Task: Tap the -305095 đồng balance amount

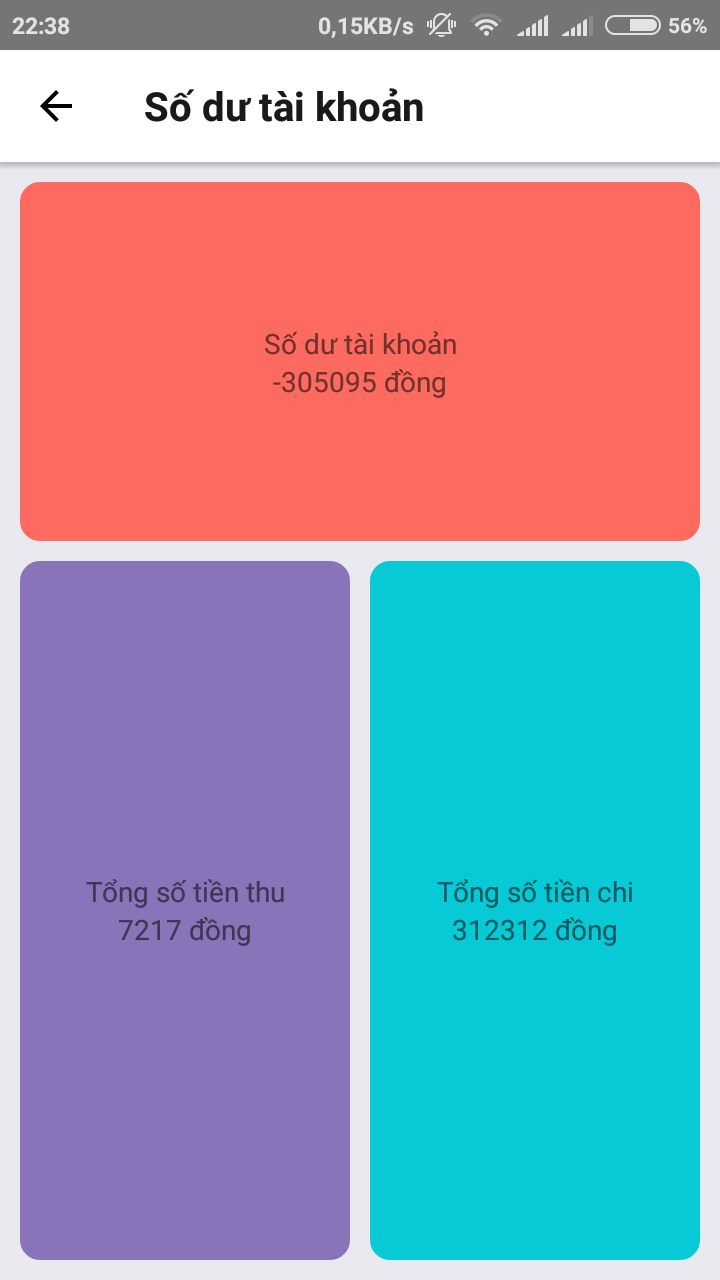Action: [x=360, y=382]
